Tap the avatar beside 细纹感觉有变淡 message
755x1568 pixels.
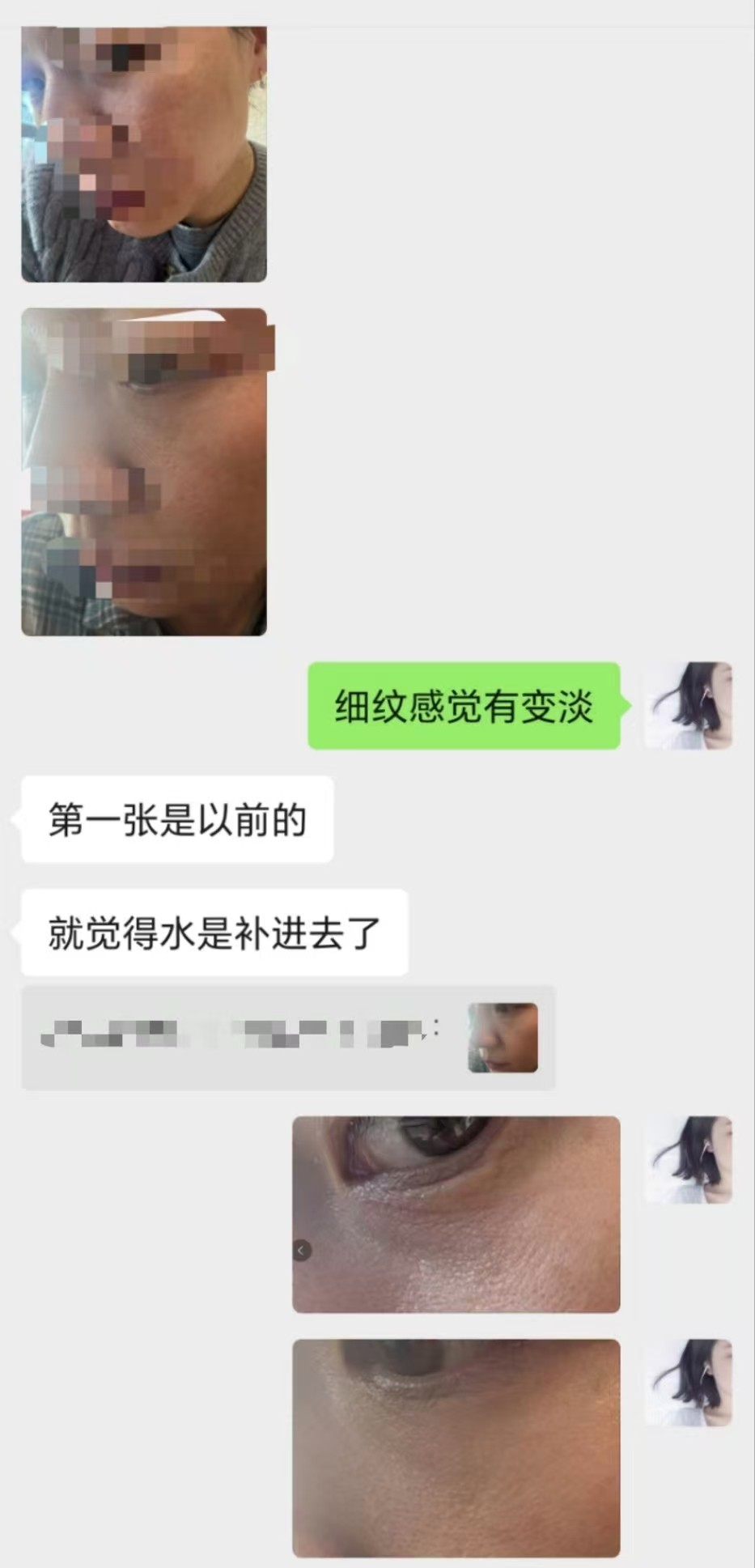click(689, 706)
